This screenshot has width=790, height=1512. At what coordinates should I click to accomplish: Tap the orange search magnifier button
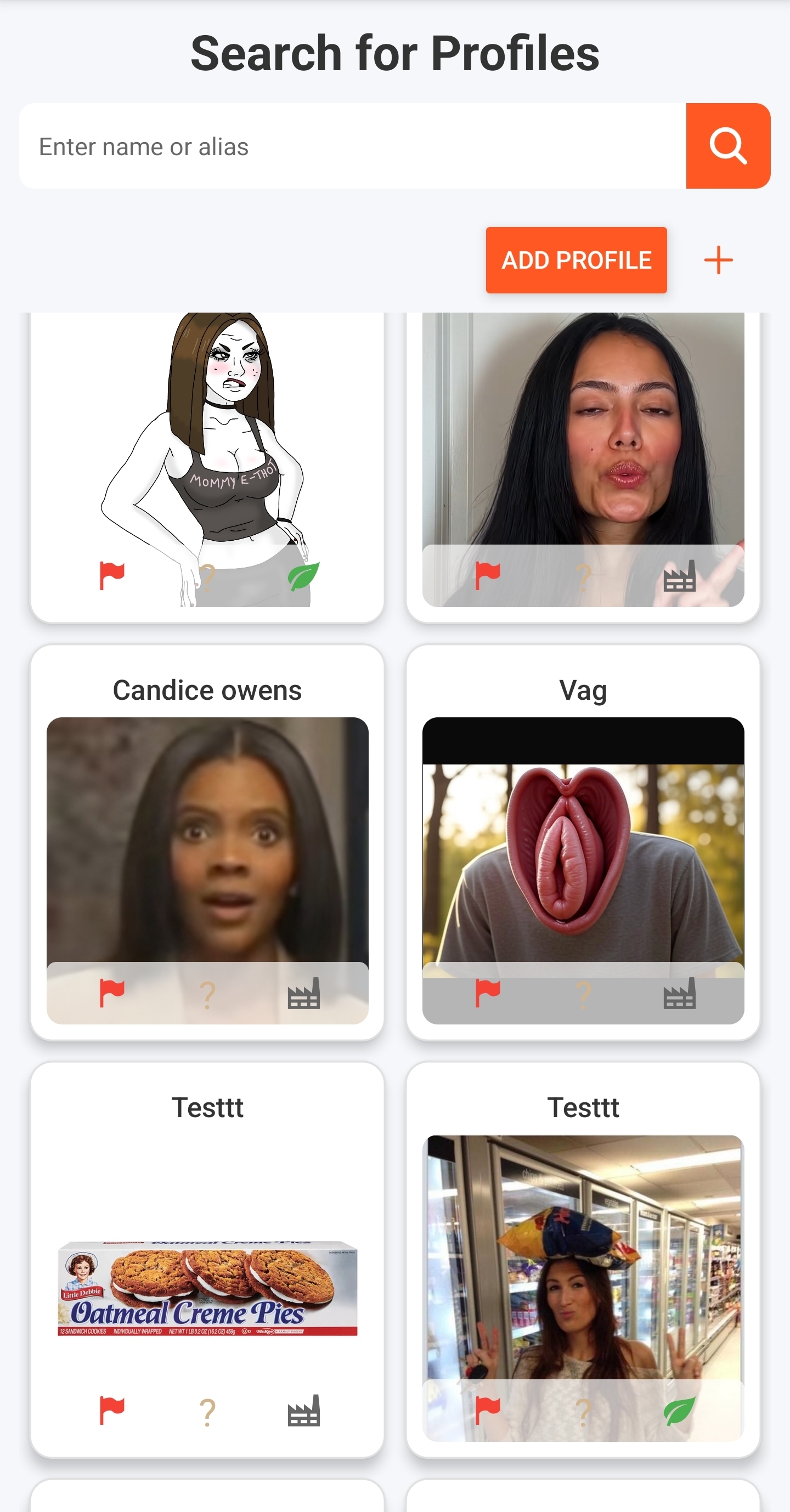728,146
